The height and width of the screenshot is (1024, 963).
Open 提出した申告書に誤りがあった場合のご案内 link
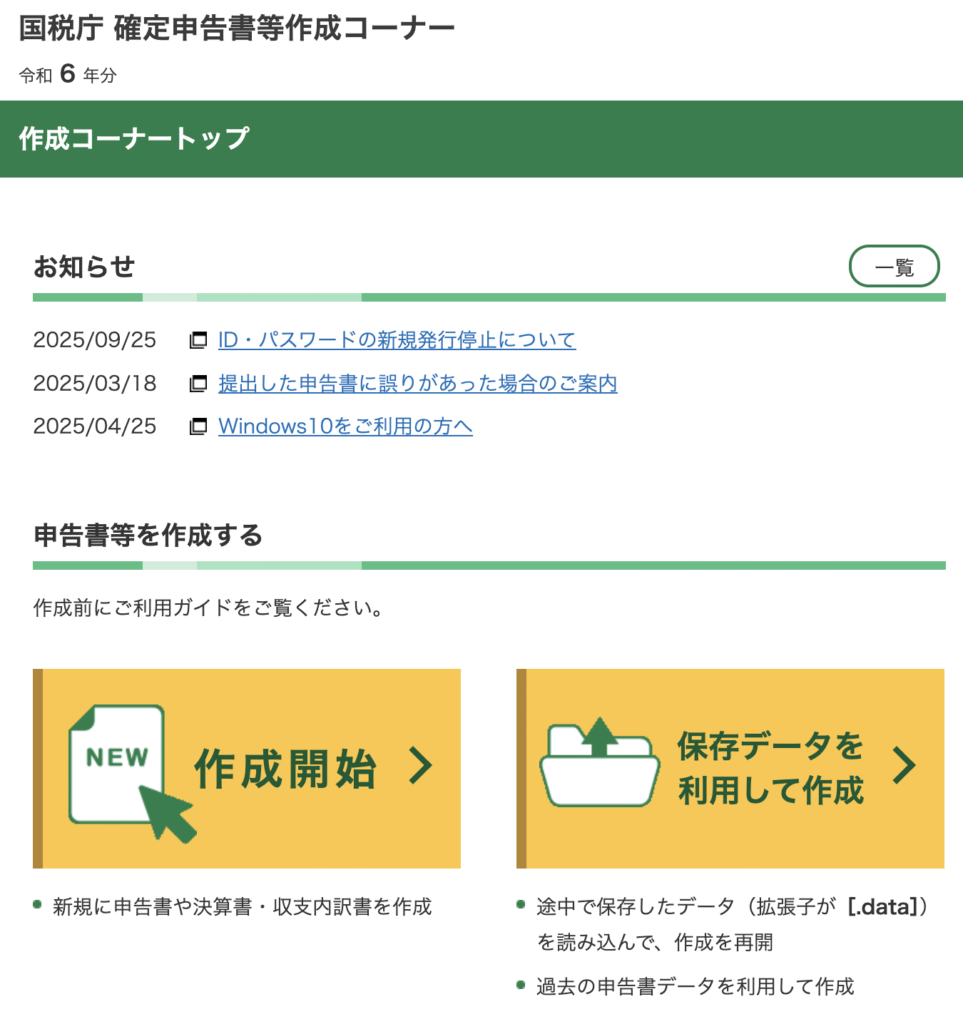pyautogui.click(x=417, y=383)
